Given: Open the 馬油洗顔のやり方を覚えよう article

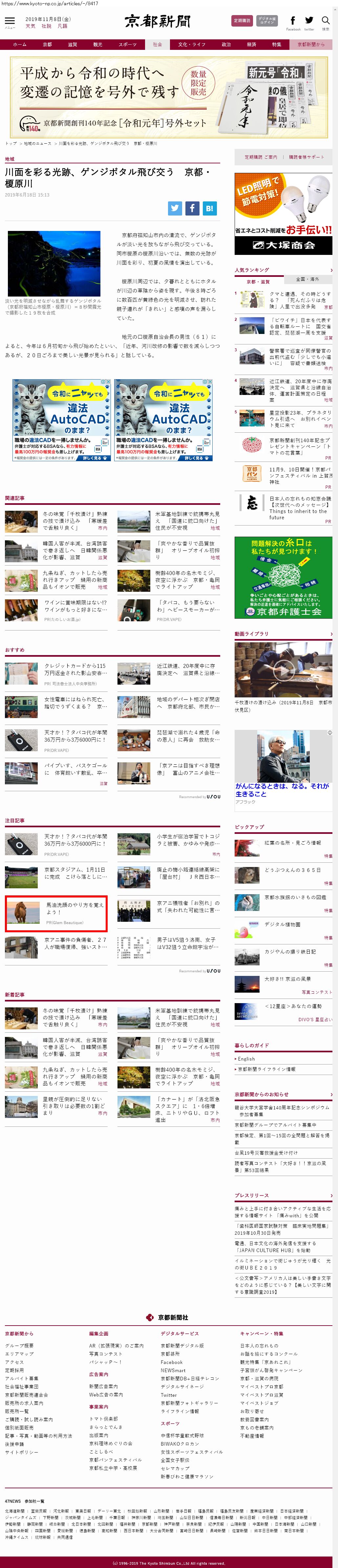Looking at the screenshot, I should (x=74, y=908).
